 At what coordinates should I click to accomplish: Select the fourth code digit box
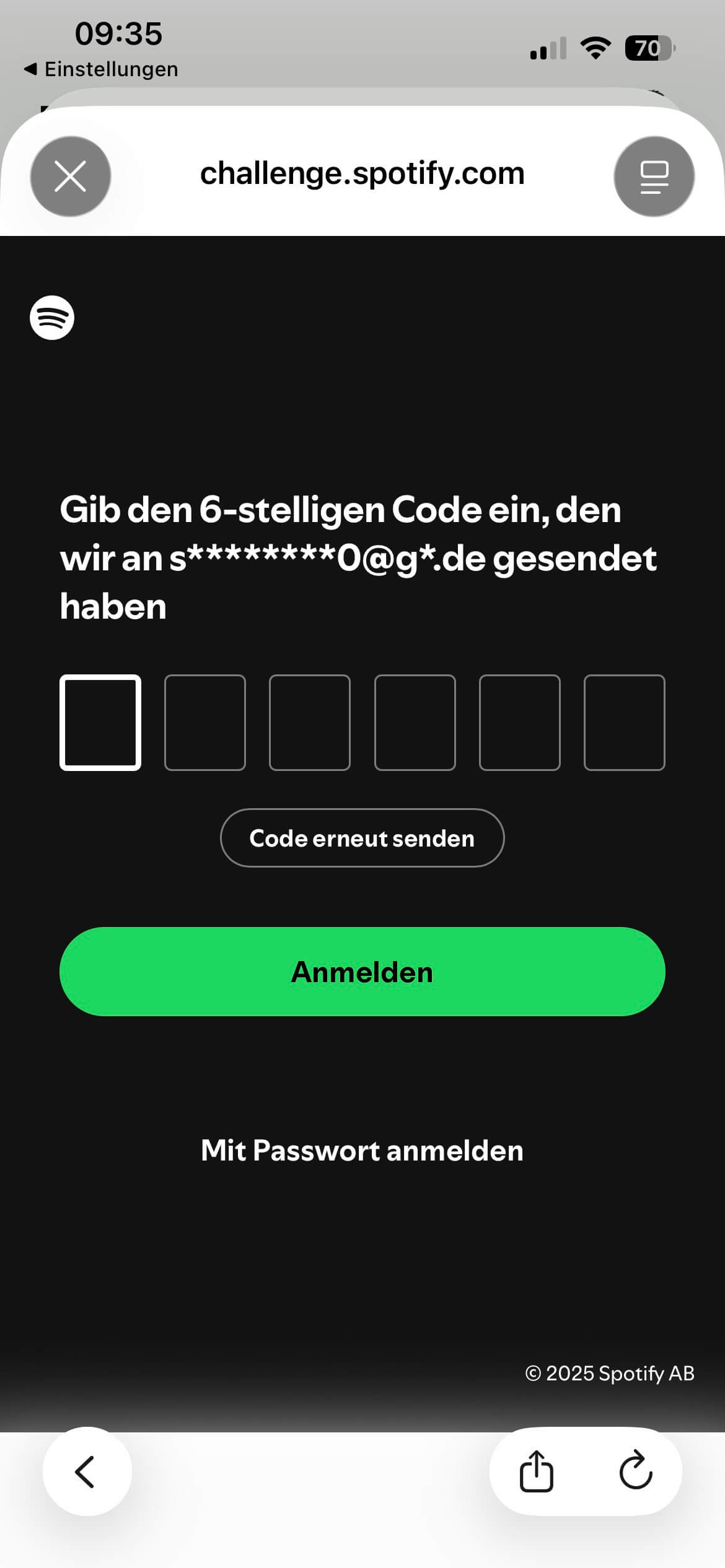[x=415, y=722]
